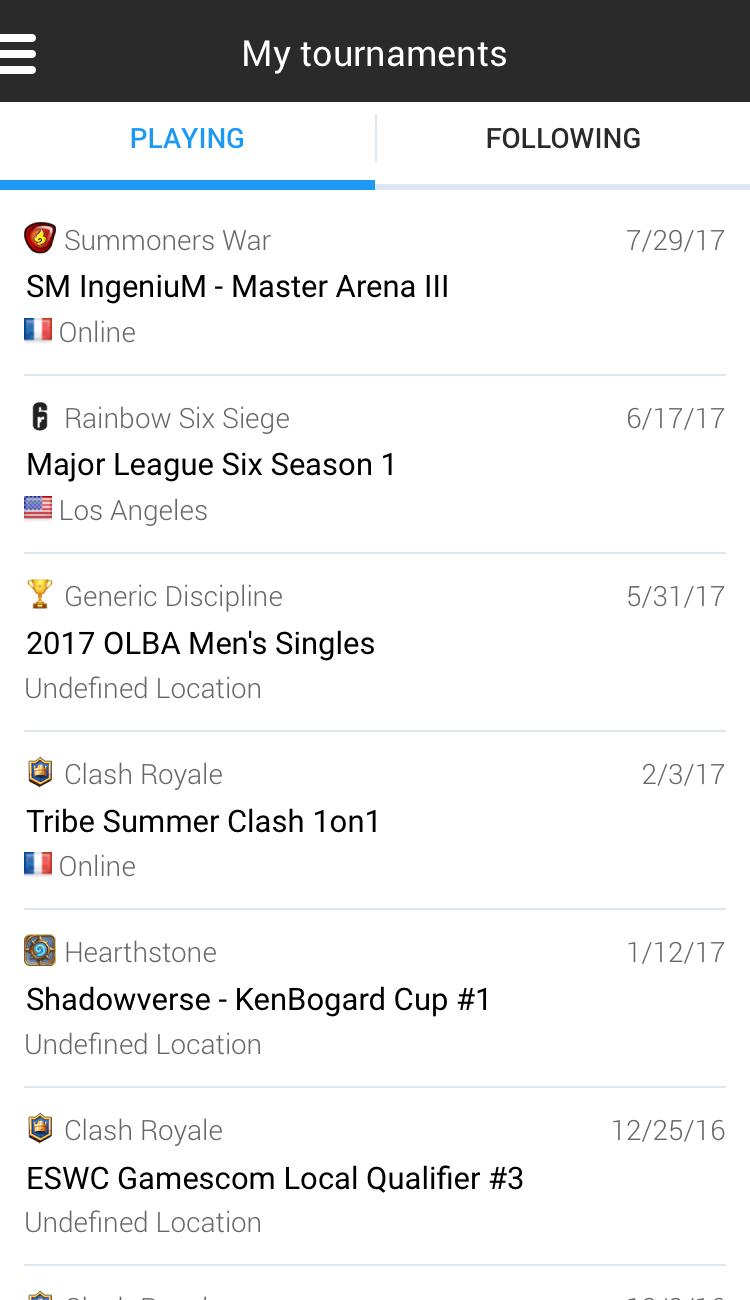Select the Playing tab
The height and width of the screenshot is (1300, 750).
[x=187, y=139]
